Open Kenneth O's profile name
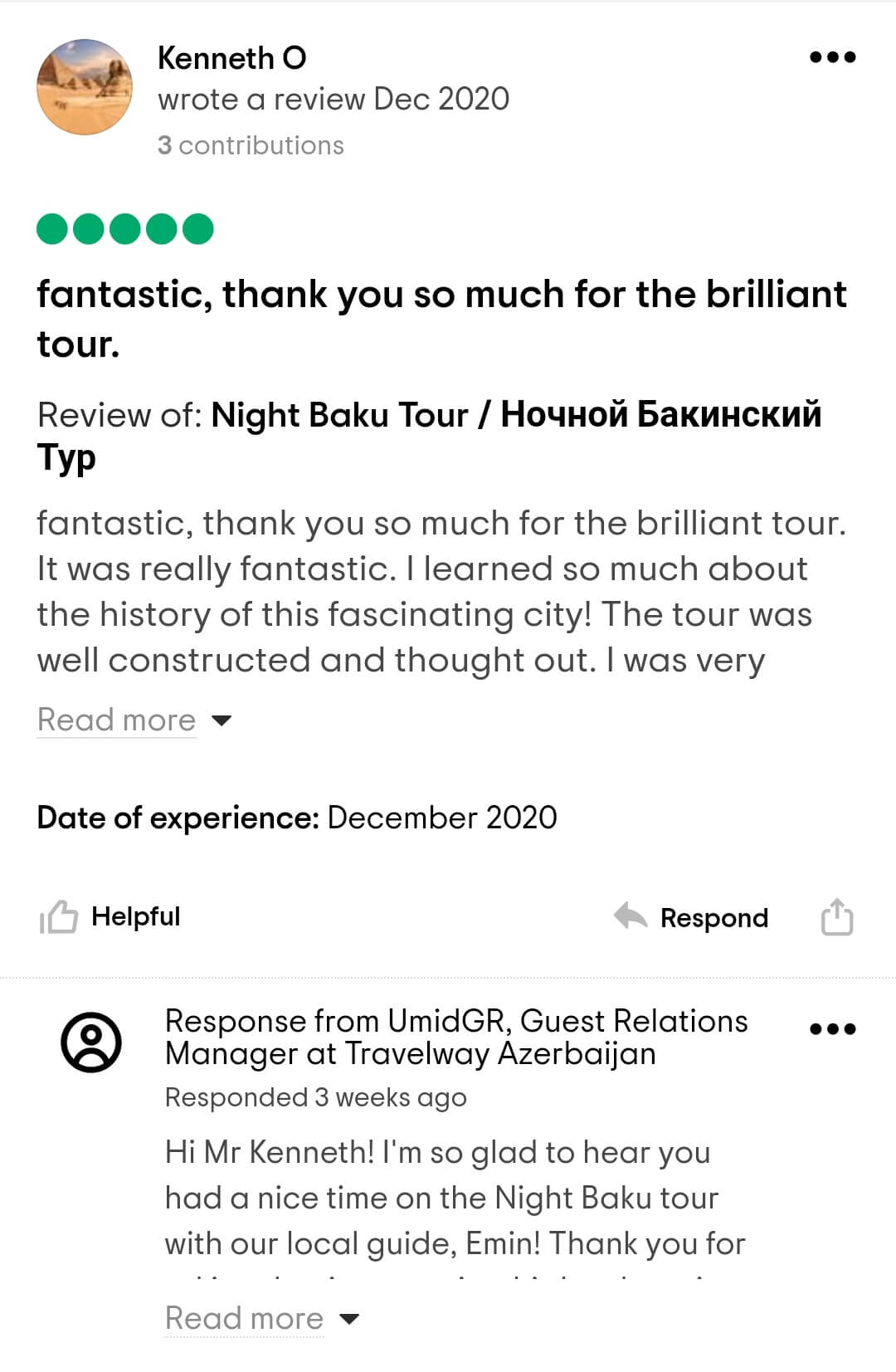This screenshot has width=896, height=1372. click(231, 58)
